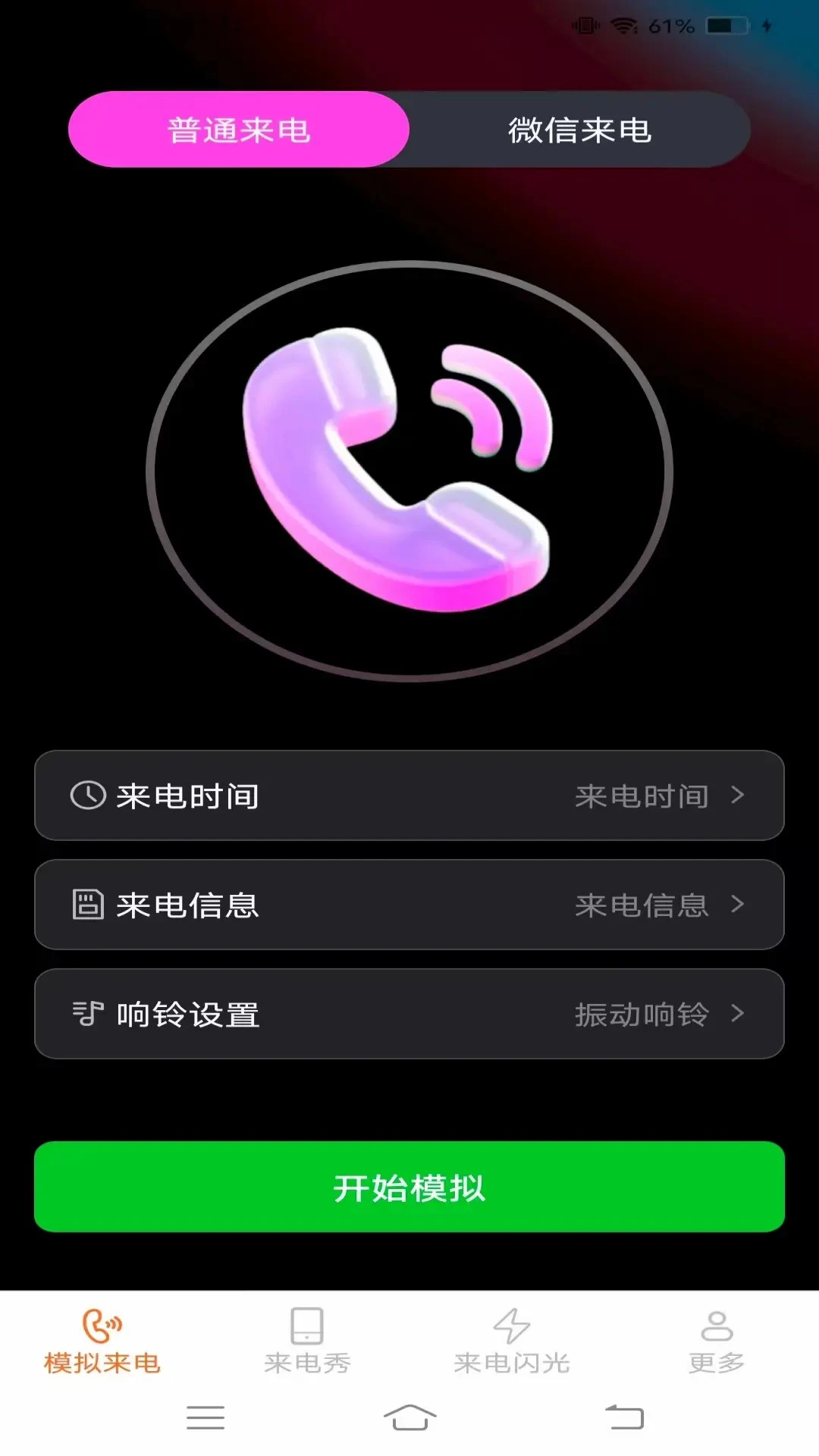The image size is (819, 1456).
Task: Tap the green 开始模拟 button
Action: [x=409, y=1187]
